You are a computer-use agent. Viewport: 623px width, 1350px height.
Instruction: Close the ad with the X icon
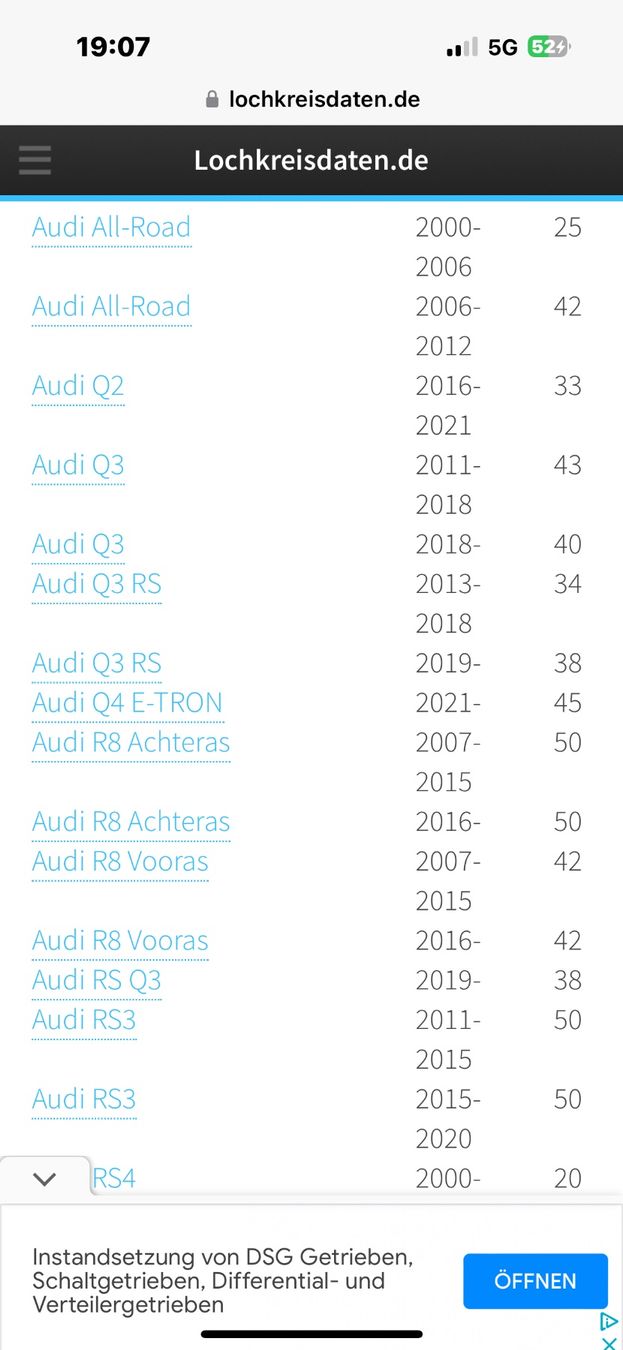pos(608,1341)
